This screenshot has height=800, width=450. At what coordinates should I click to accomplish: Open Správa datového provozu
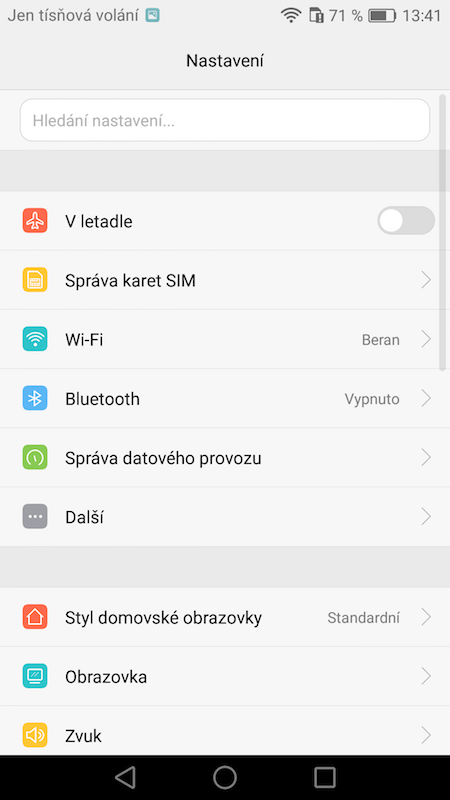(225, 458)
